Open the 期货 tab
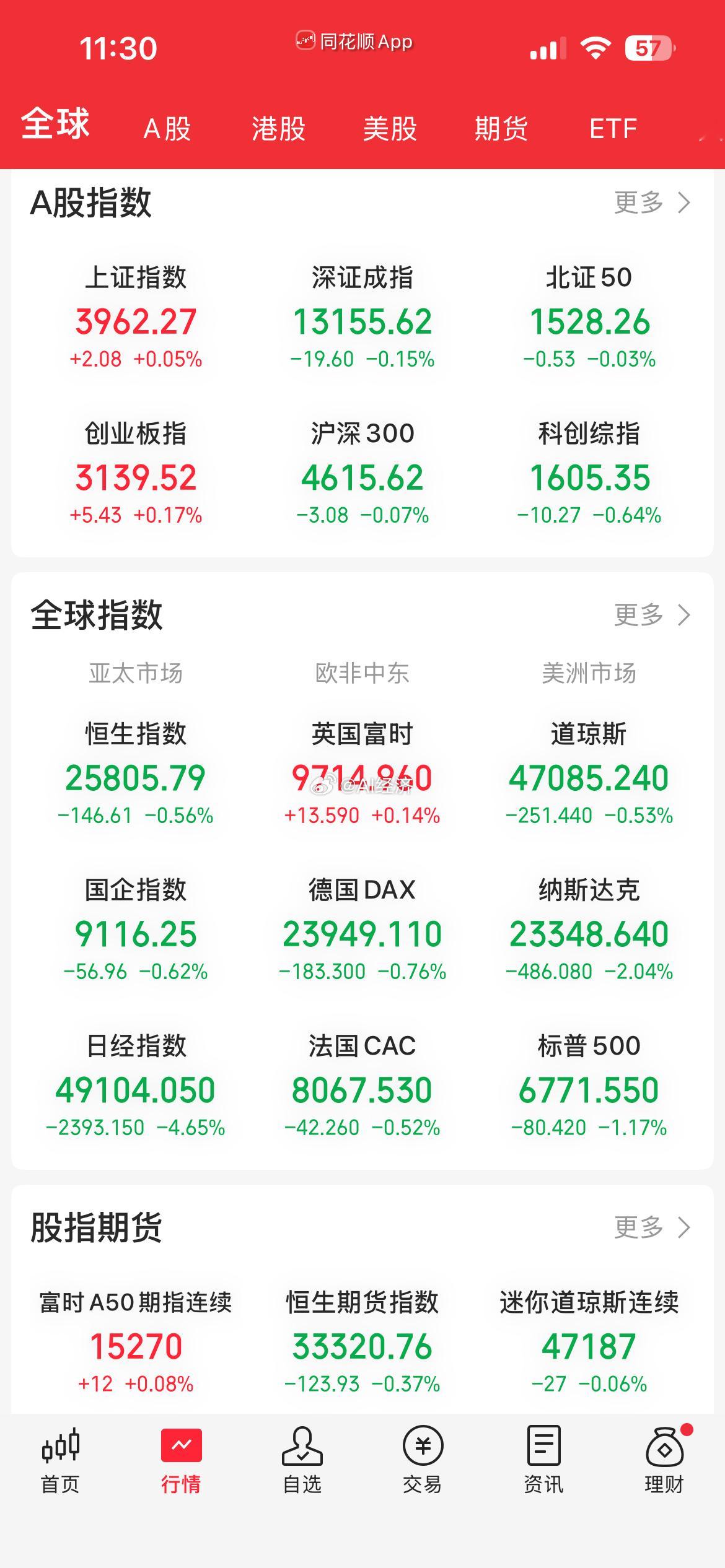The width and height of the screenshot is (725, 1568). (502, 129)
